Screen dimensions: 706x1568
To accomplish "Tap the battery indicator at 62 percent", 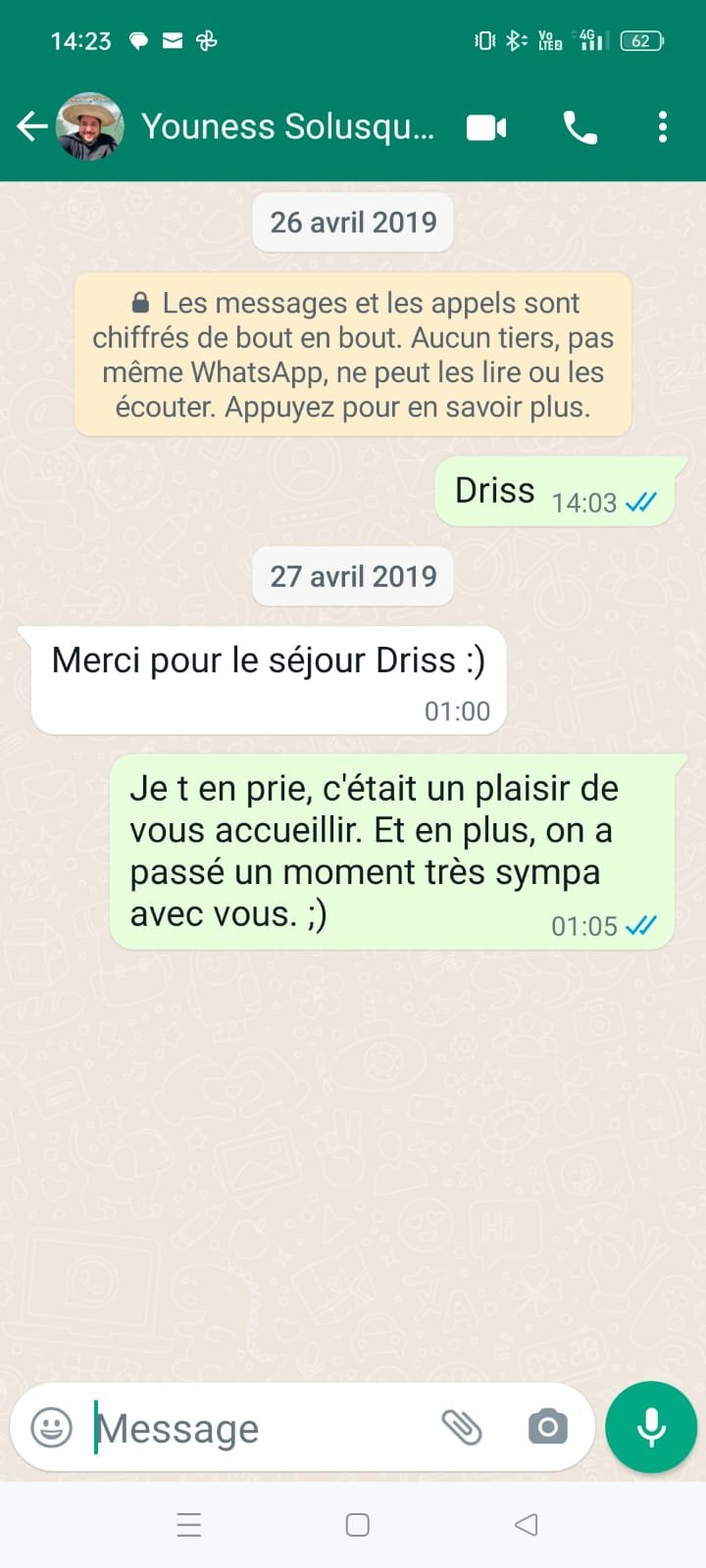I will [x=641, y=39].
